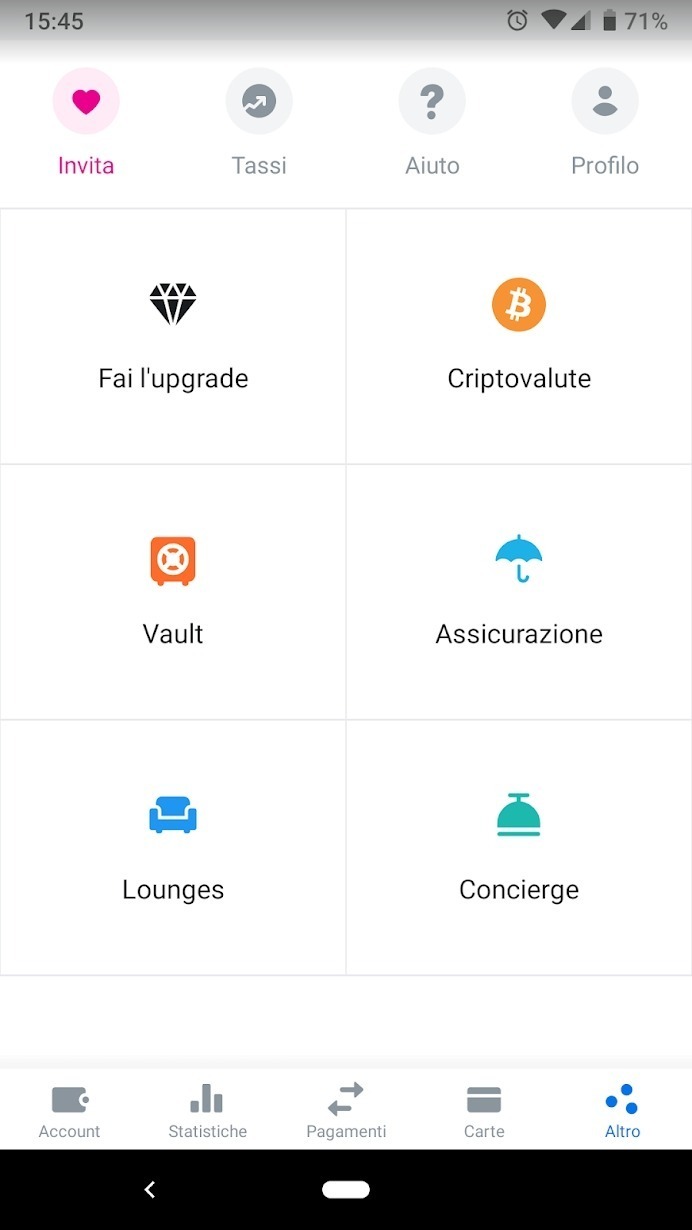Viewport: 692px width, 1230px height.
Task: Switch to the Statistiche tab
Action: click(x=207, y=1110)
